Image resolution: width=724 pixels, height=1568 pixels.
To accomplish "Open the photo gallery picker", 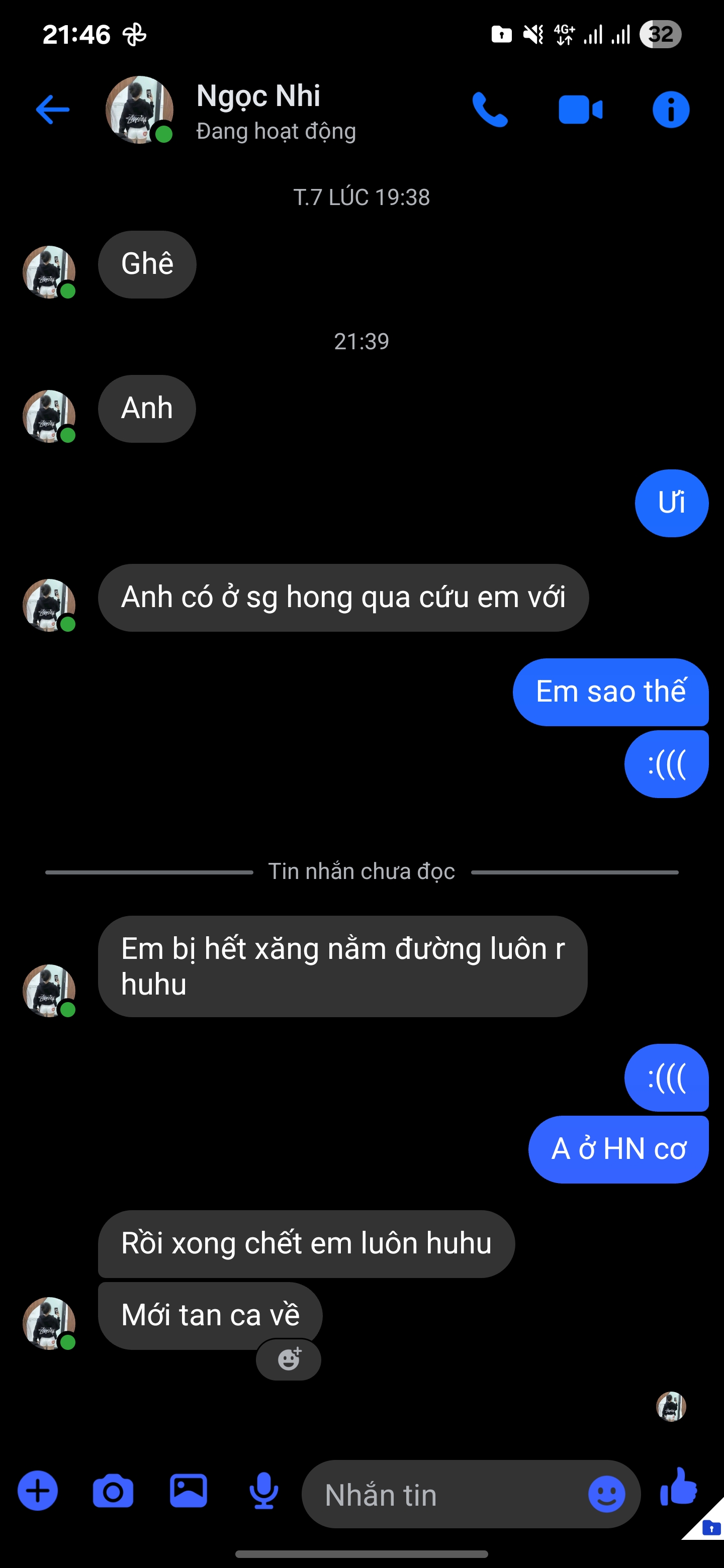I will coord(188,1491).
